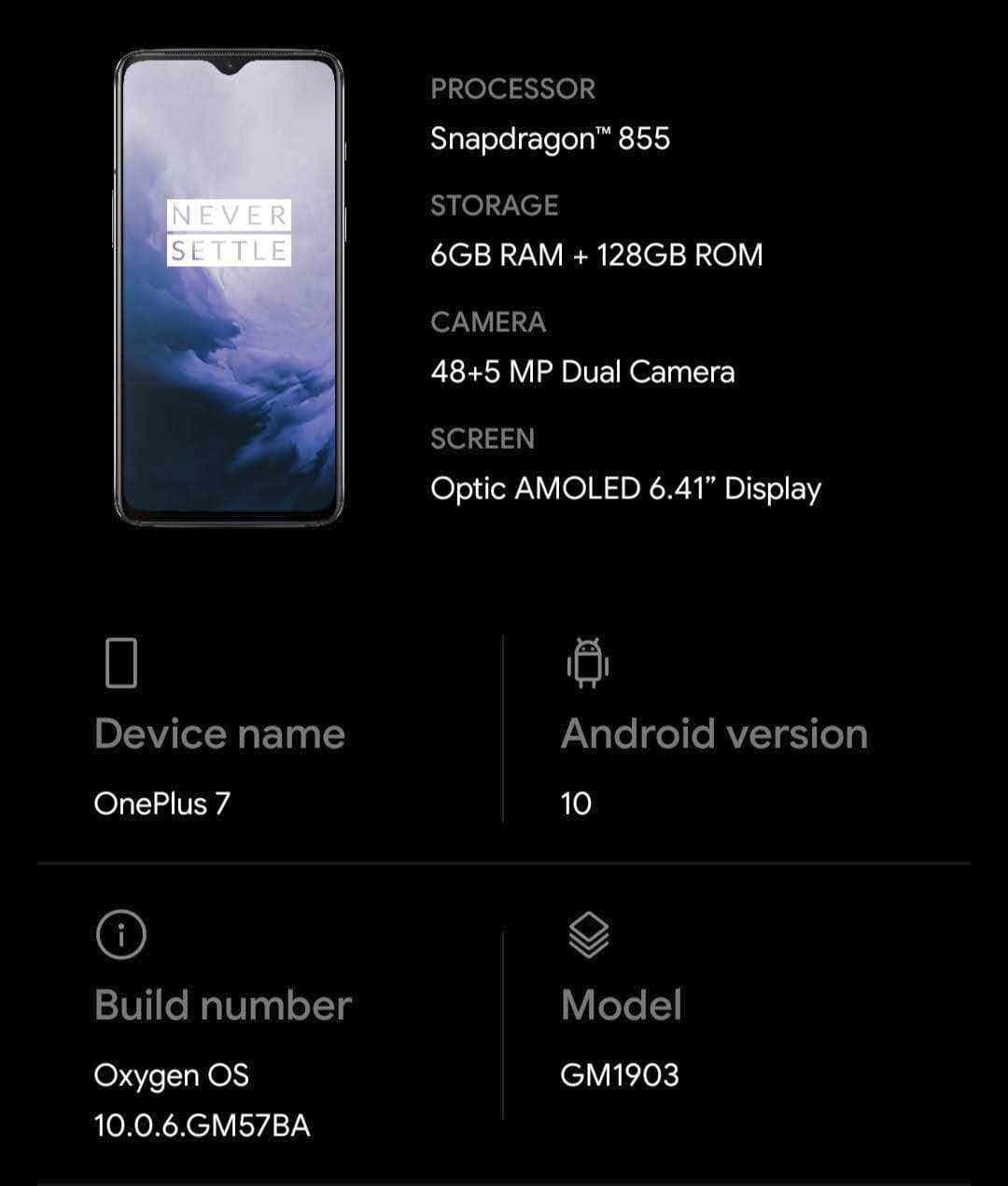Click the info icon above Build number
Image resolution: width=1008 pixels, height=1186 pixels.
[120, 936]
